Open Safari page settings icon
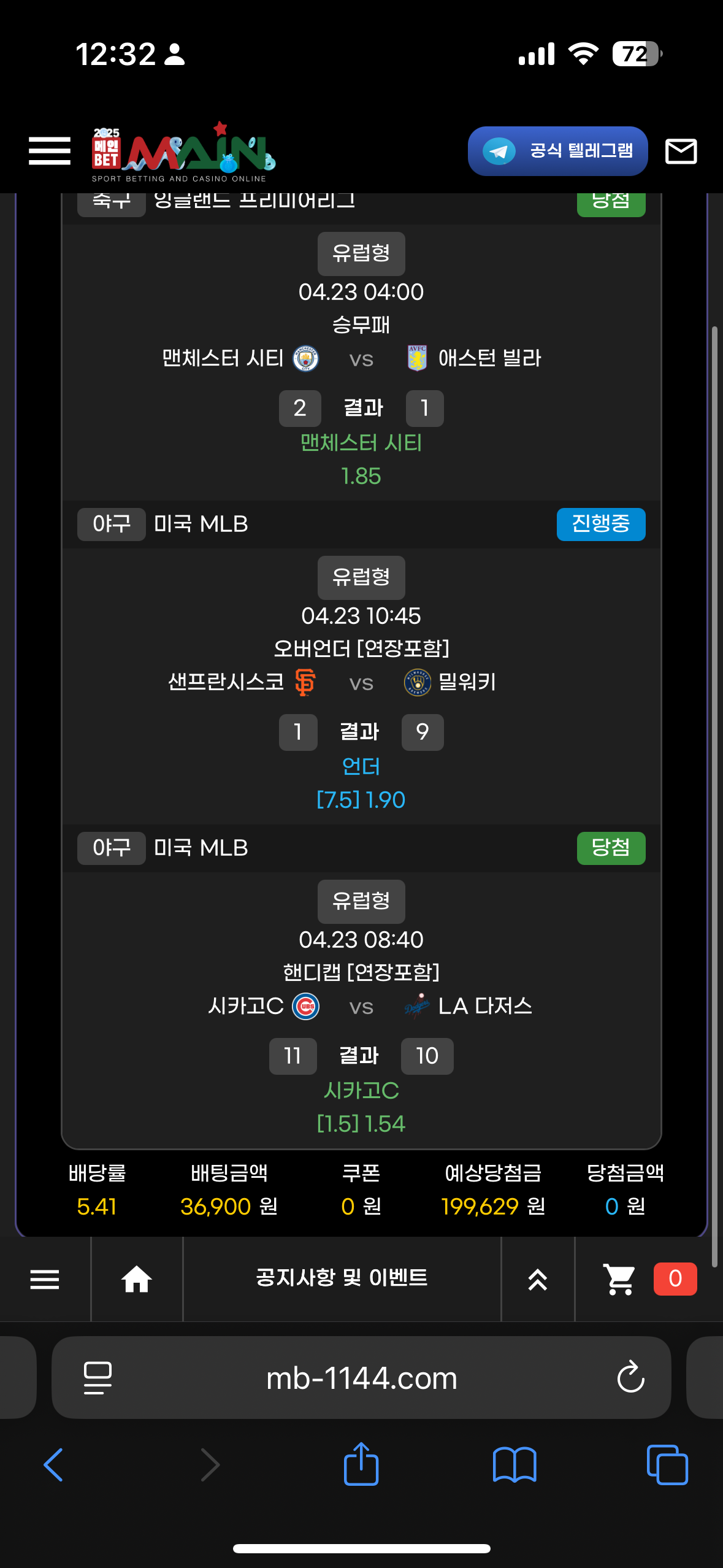This screenshot has width=723, height=1568. pyautogui.click(x=98, y=1378)
